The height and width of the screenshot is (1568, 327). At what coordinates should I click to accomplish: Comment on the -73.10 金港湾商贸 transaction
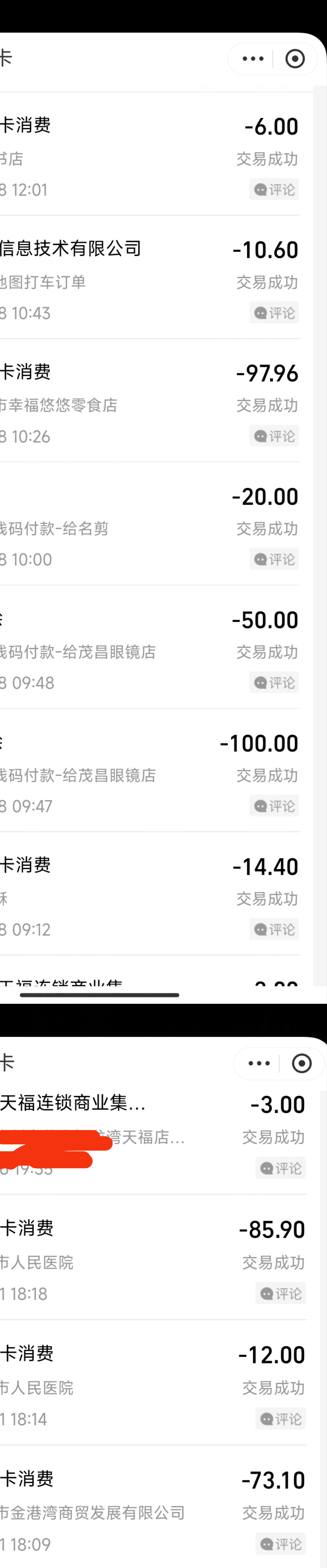pos(280,1544)
